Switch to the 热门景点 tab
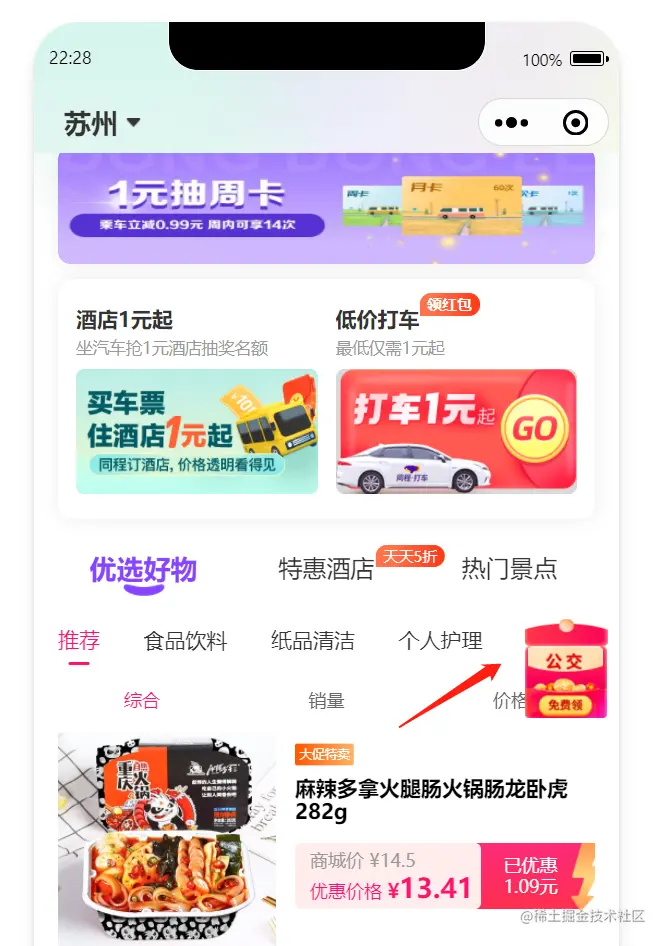 [x=509, y=570]
